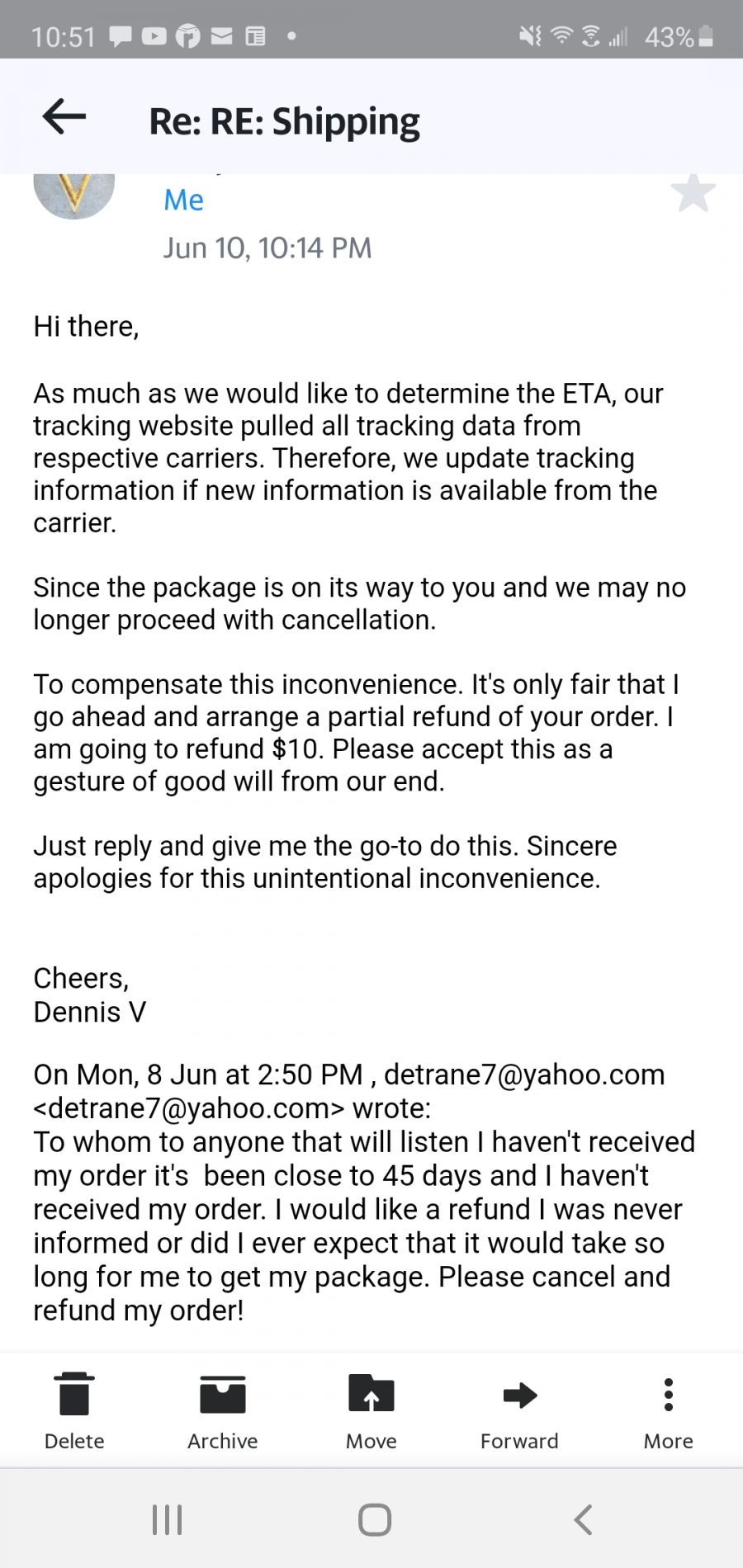
Task: Open system recent apps
Action: point(167,1519)
